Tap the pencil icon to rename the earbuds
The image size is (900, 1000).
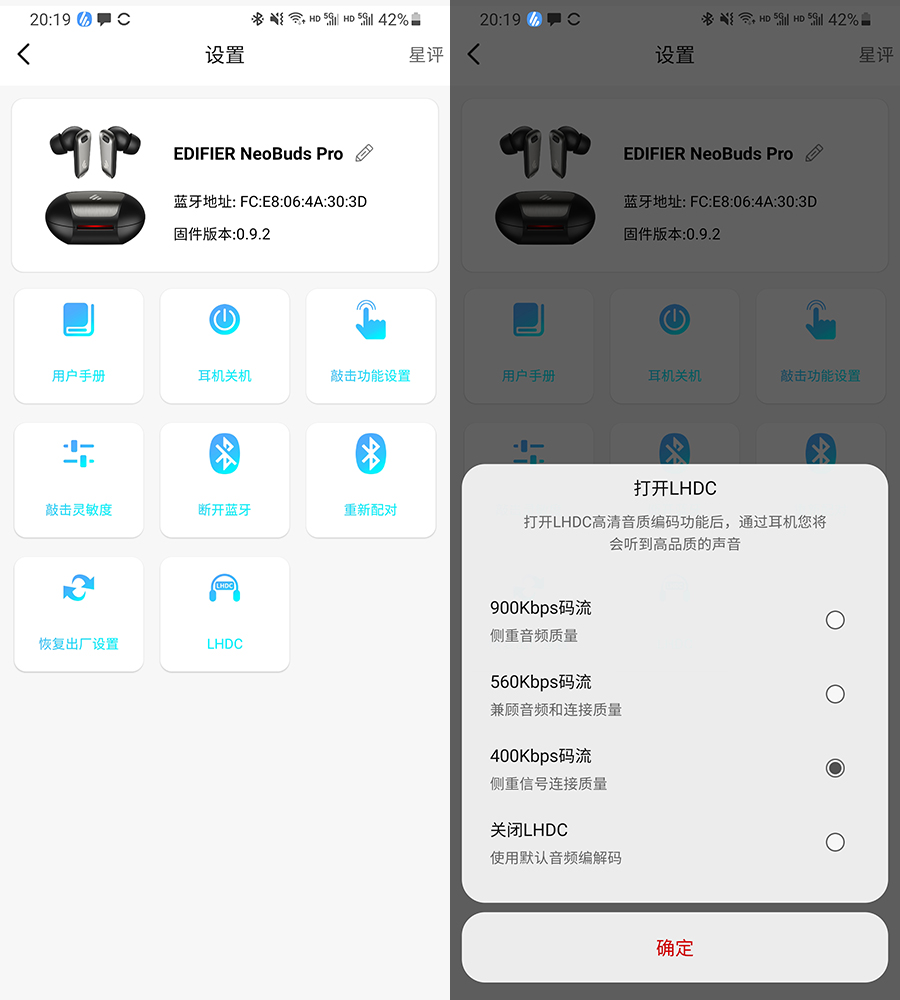point(364,152)
